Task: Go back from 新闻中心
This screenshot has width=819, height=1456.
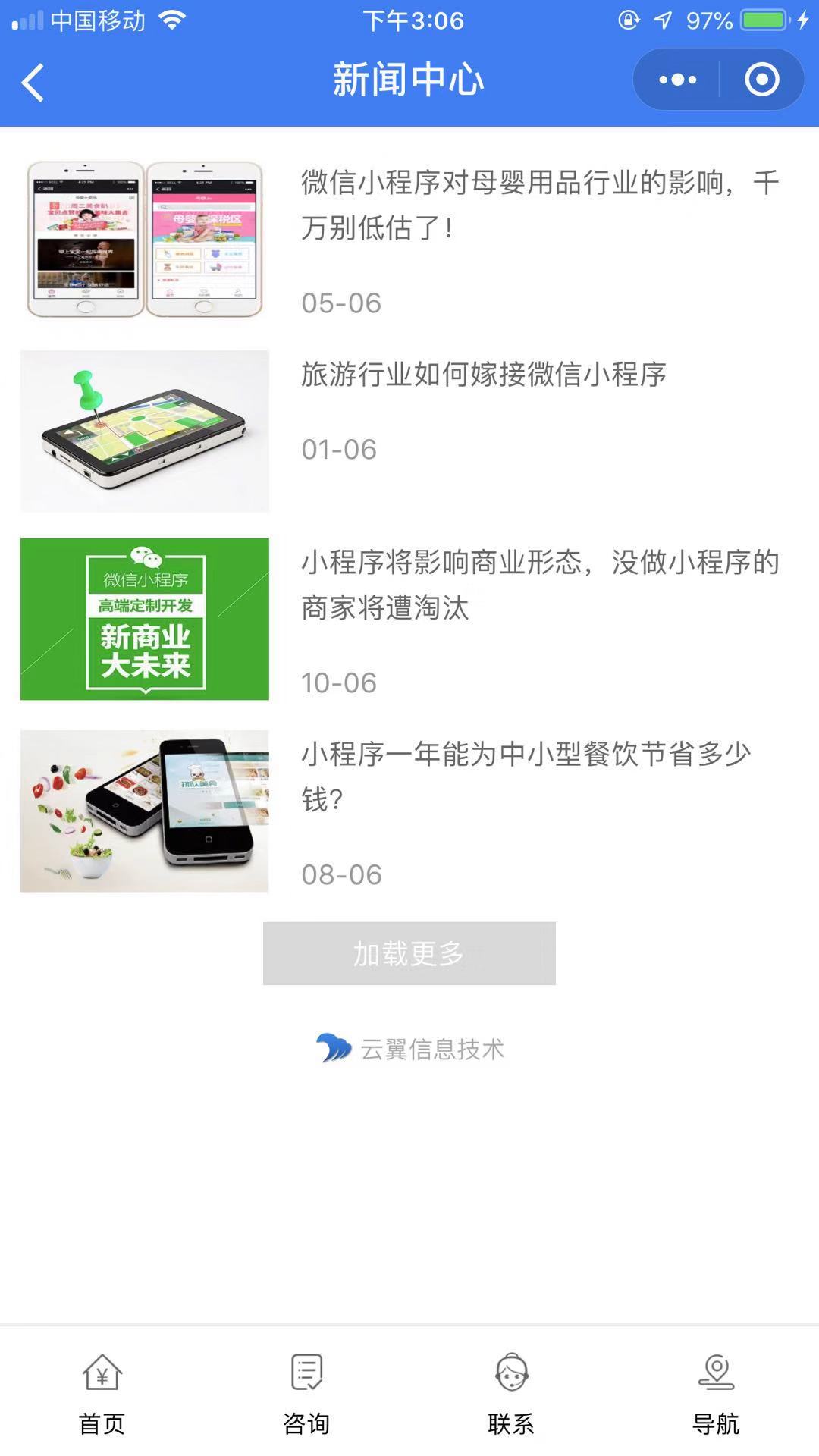Action: [33, 81]
